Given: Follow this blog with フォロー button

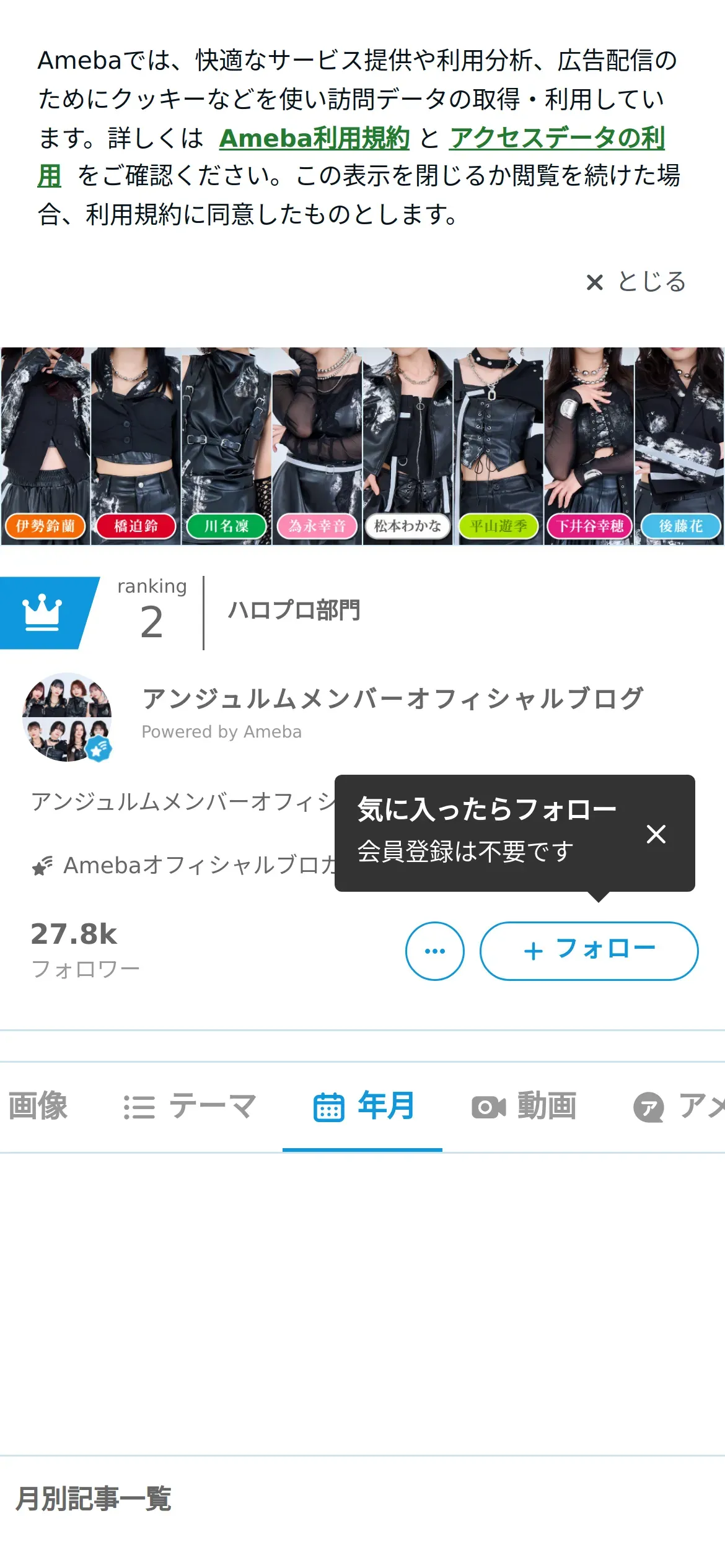Looking at the screenshot, I should coord(589,951).
